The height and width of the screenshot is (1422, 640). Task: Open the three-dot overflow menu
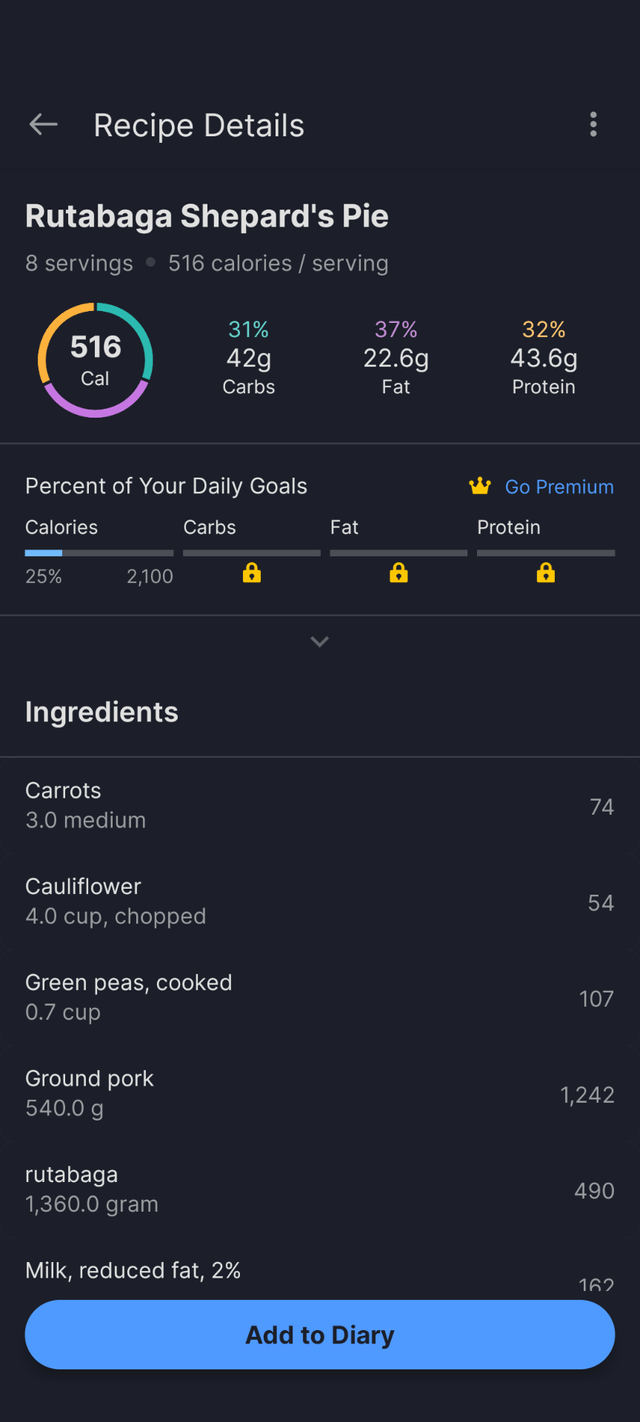[x=593, y=125]
